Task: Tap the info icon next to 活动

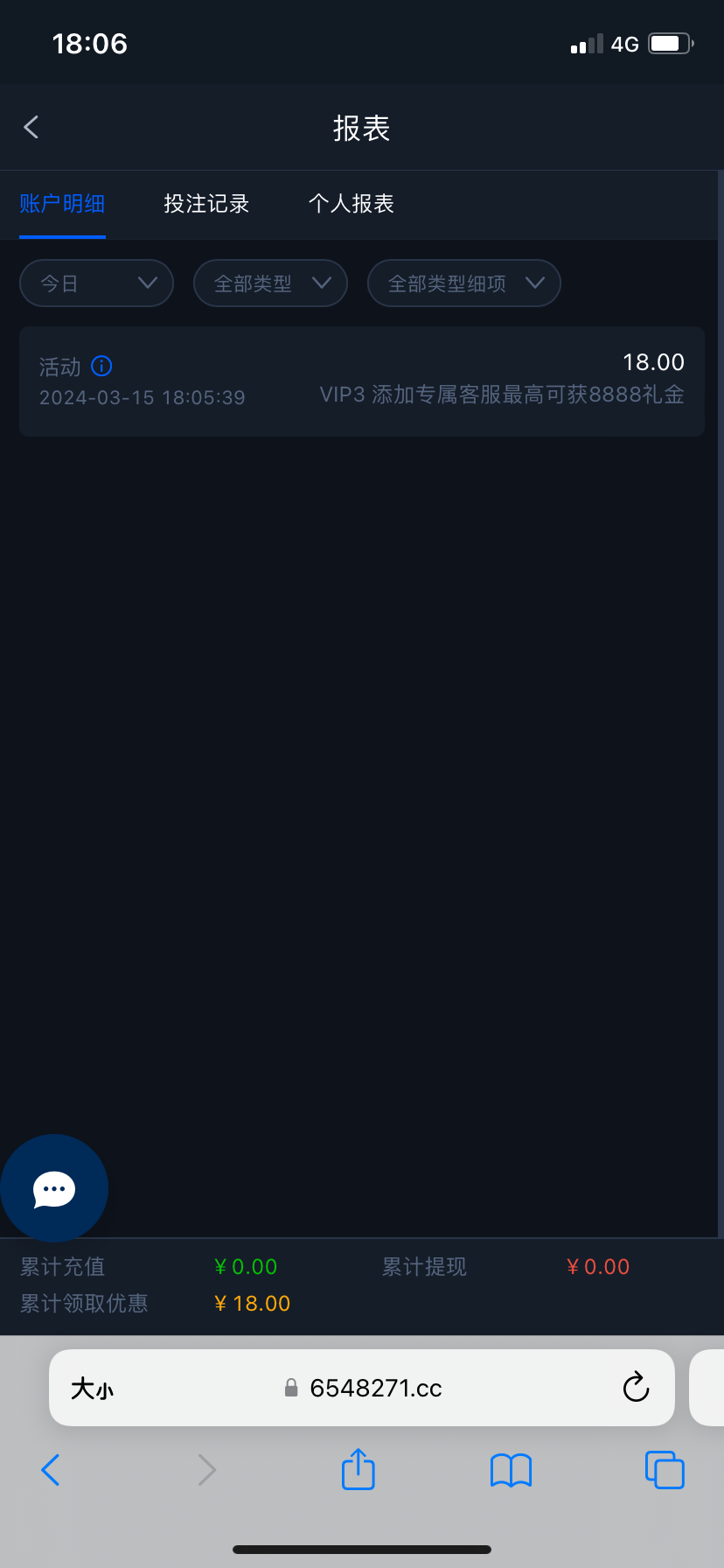Action: coord(101,366)
